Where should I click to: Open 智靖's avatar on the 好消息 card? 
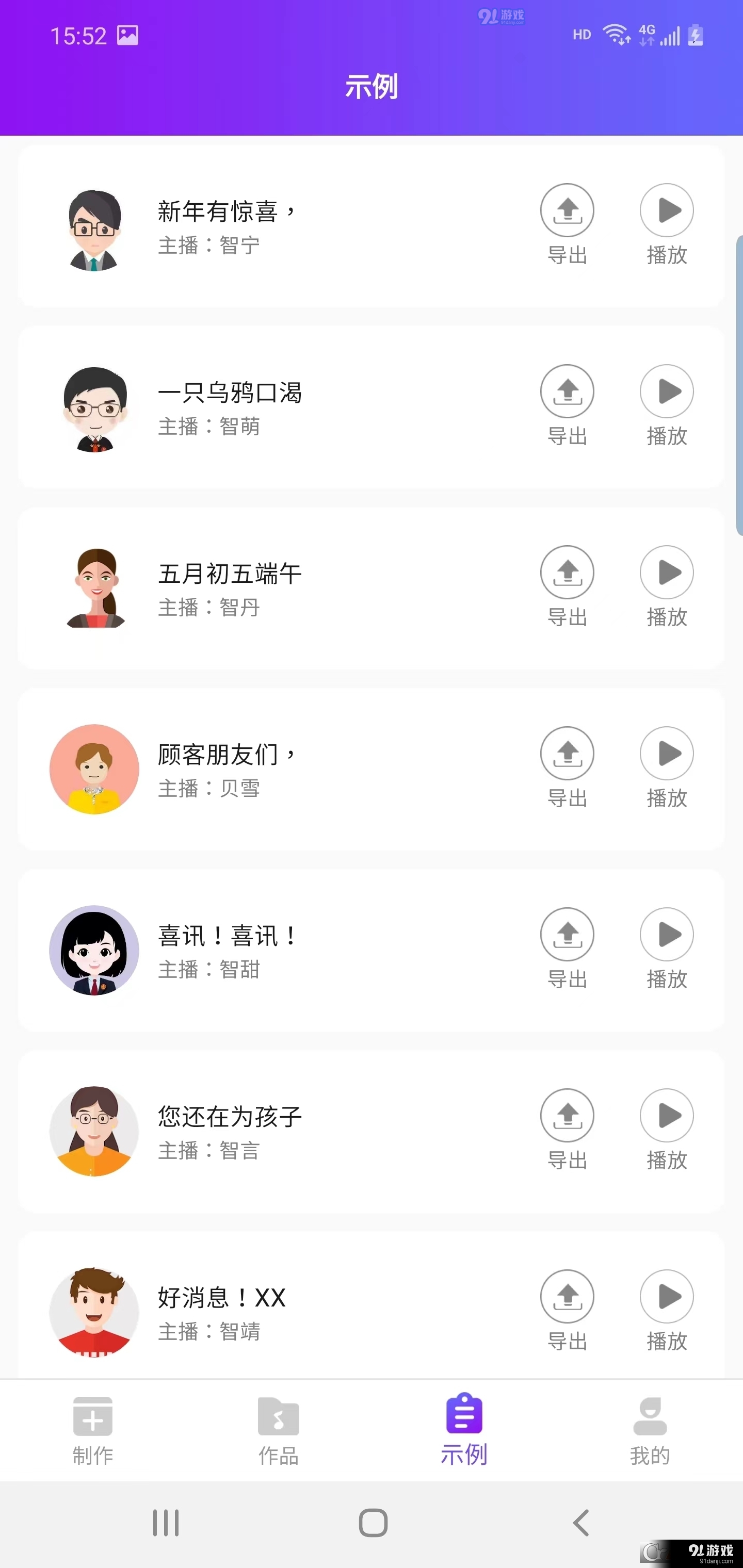[94, 1312]
